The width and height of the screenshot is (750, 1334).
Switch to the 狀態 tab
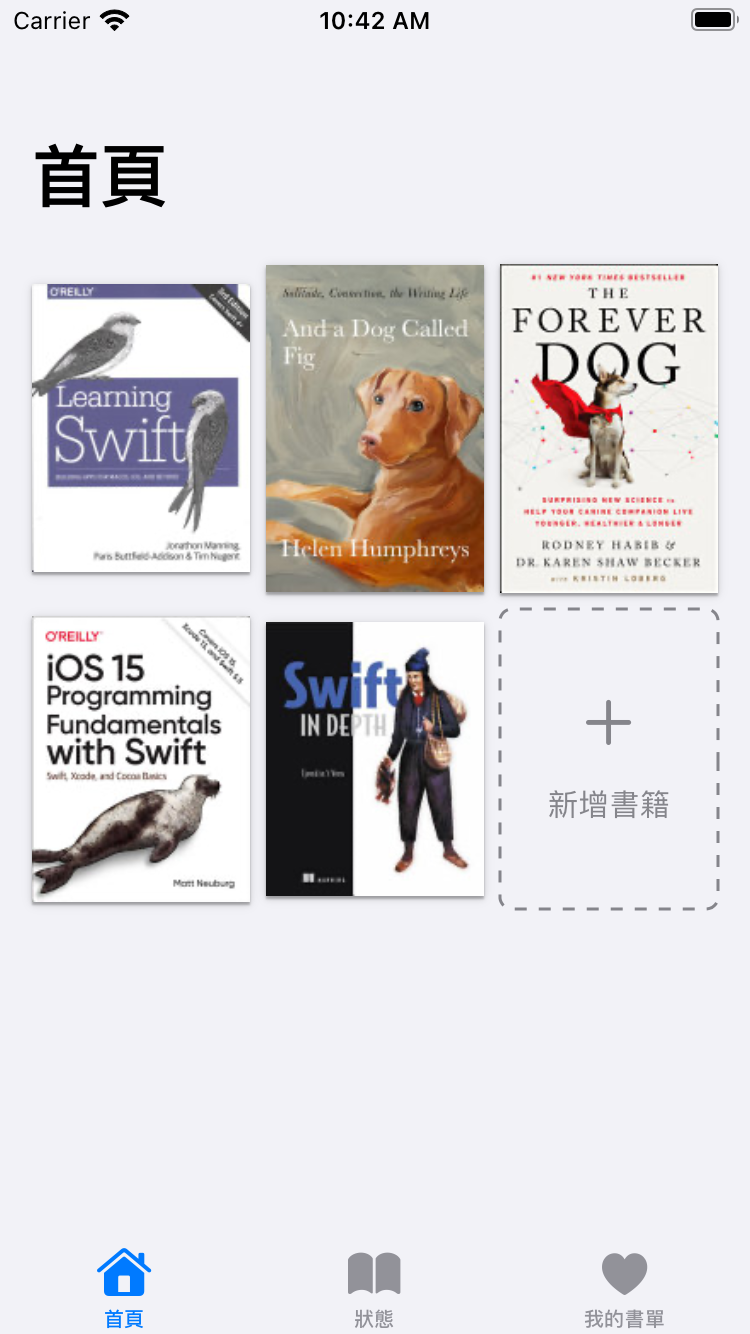point(374,1288)
